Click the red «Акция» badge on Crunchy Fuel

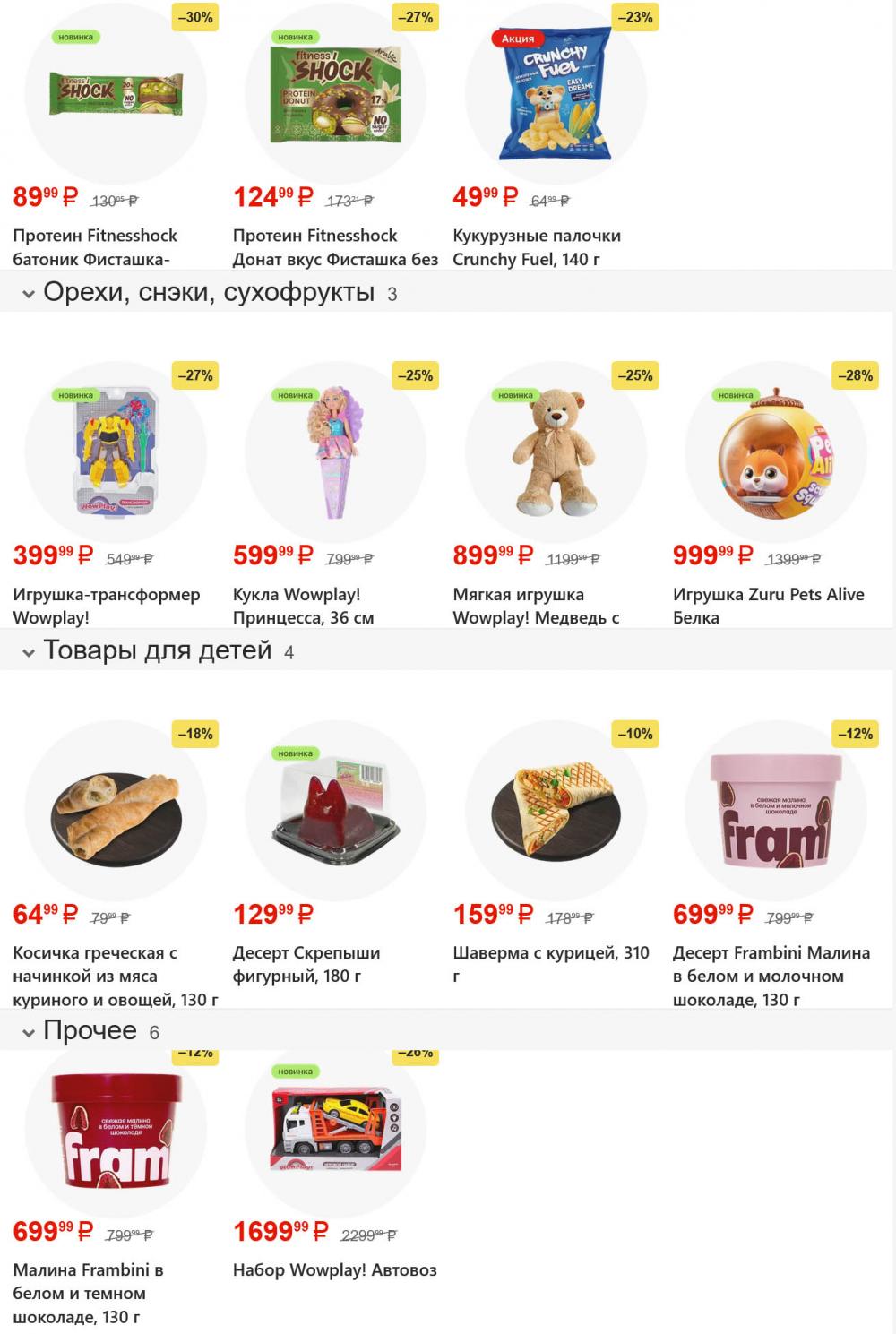pos(516,39)
